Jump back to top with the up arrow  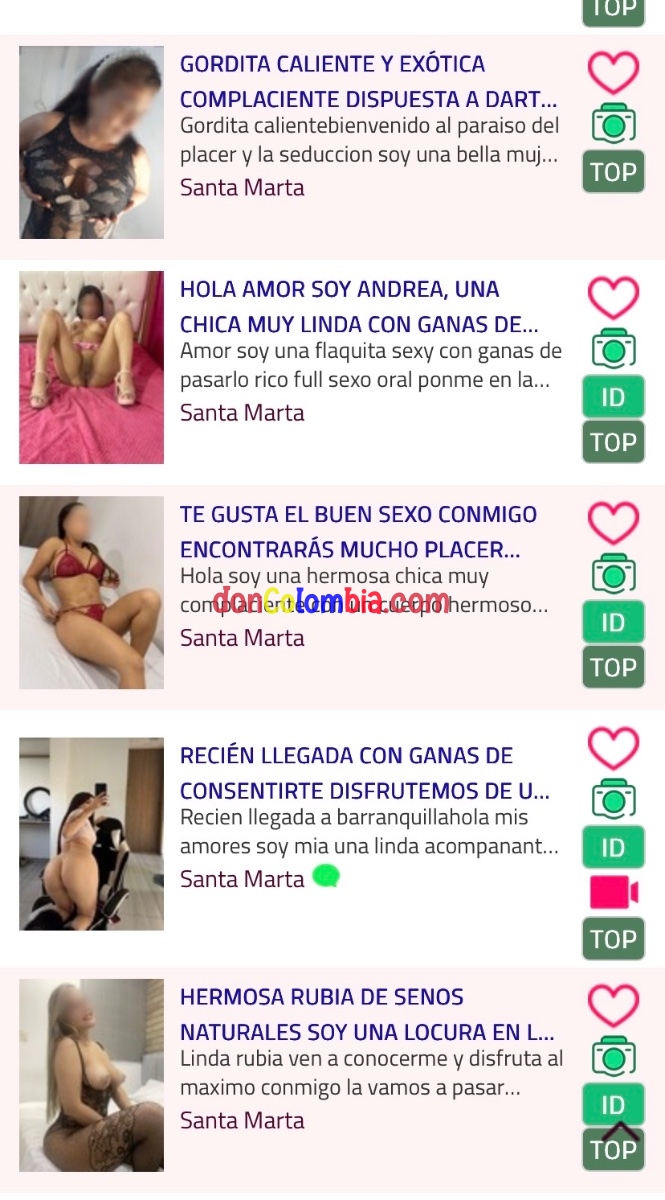(x=620, y=1131)
